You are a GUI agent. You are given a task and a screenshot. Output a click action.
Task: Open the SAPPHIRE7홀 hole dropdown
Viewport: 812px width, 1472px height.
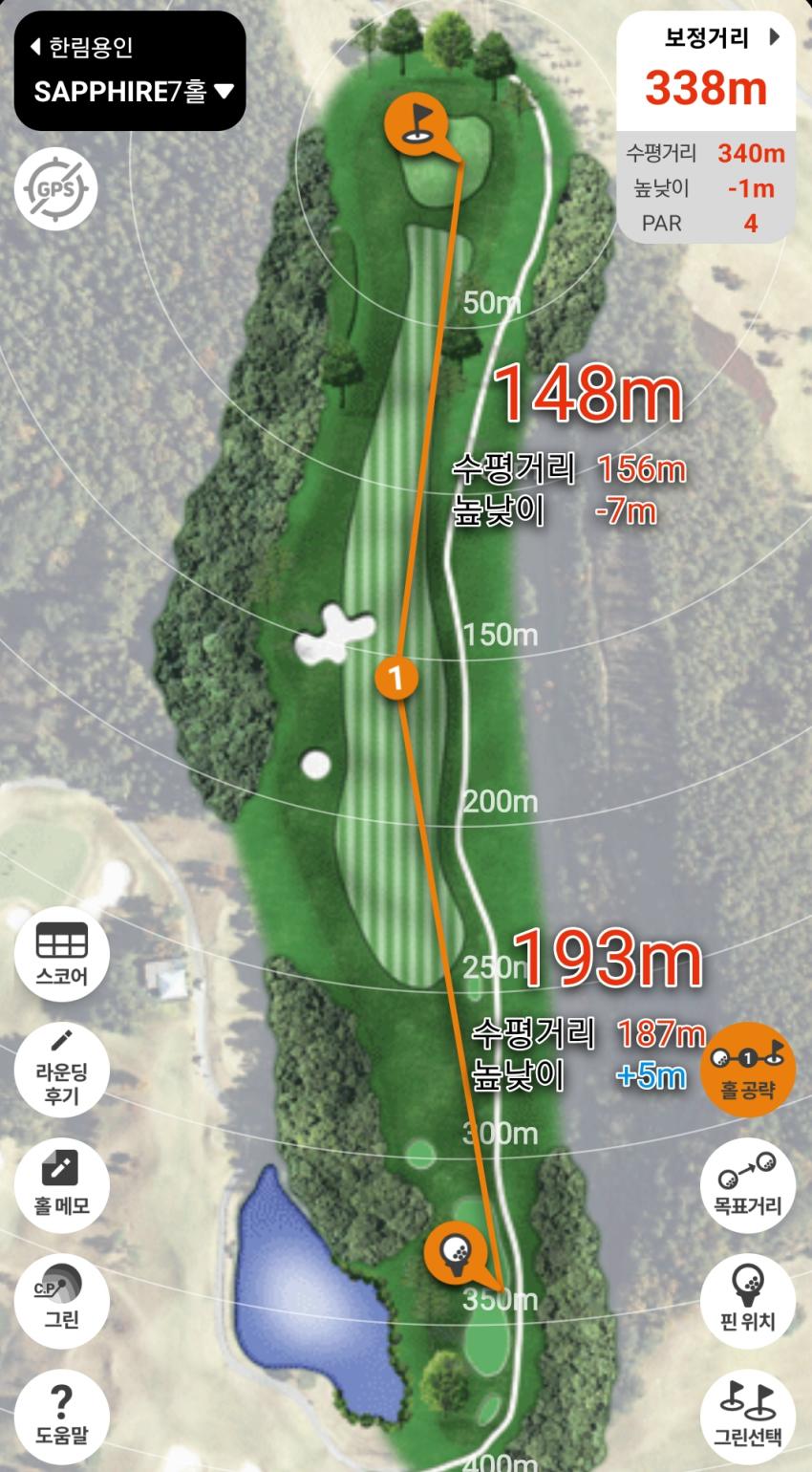point(134,92)
